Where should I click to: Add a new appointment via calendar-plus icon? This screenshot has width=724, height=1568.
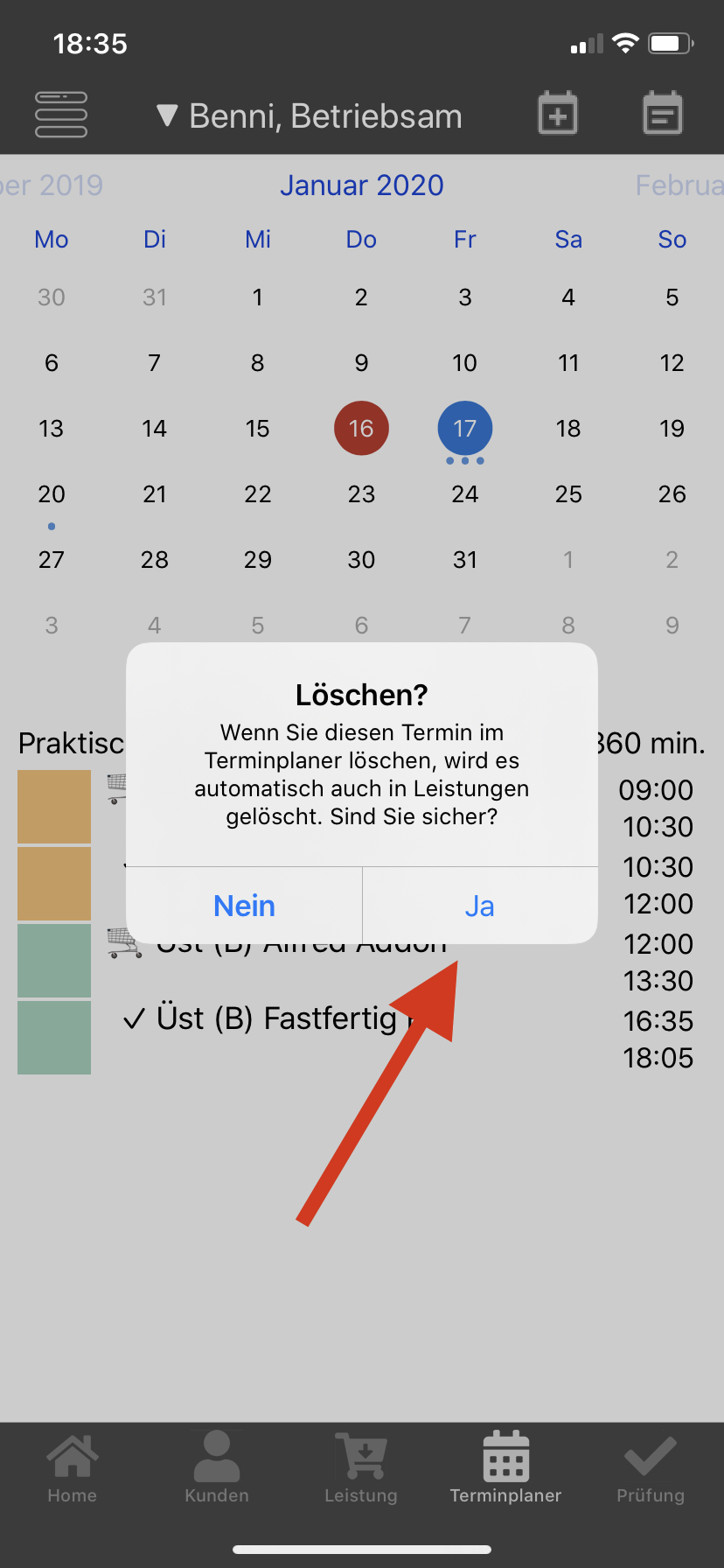pyautogui.click(x=557, y=114)
